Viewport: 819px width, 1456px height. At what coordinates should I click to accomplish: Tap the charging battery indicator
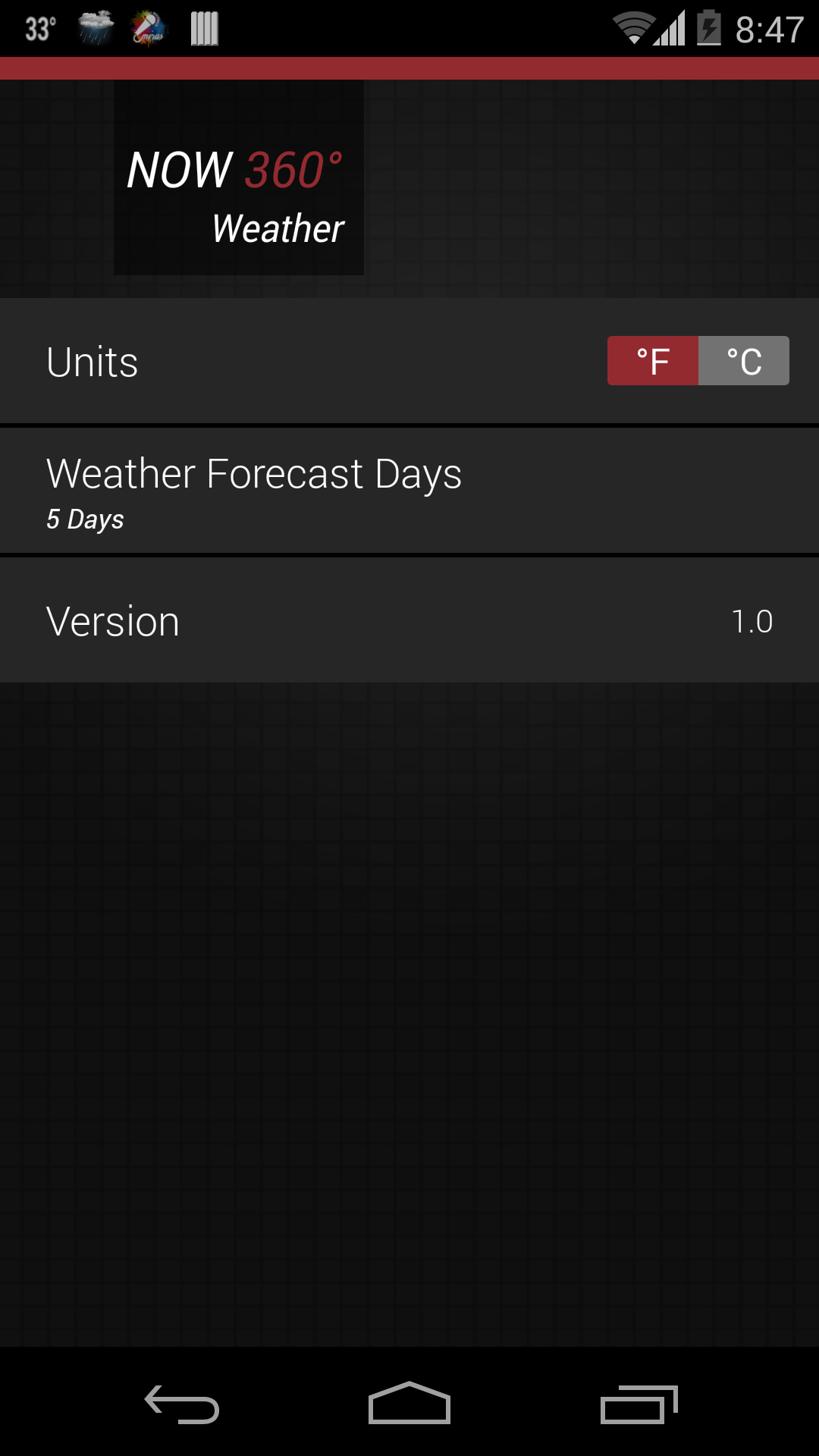708,27
